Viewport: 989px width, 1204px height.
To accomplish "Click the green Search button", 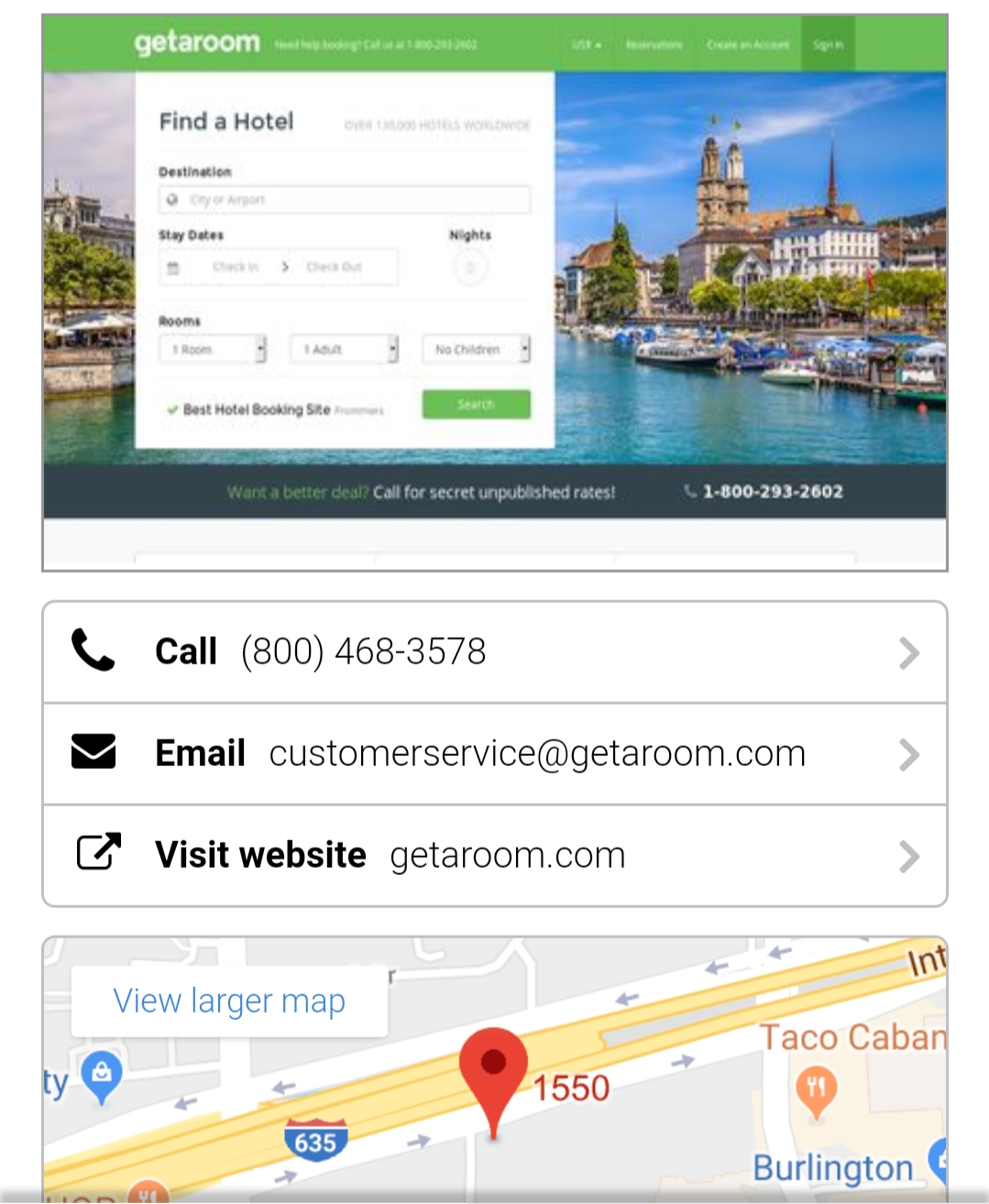I will tap(476, 404).
